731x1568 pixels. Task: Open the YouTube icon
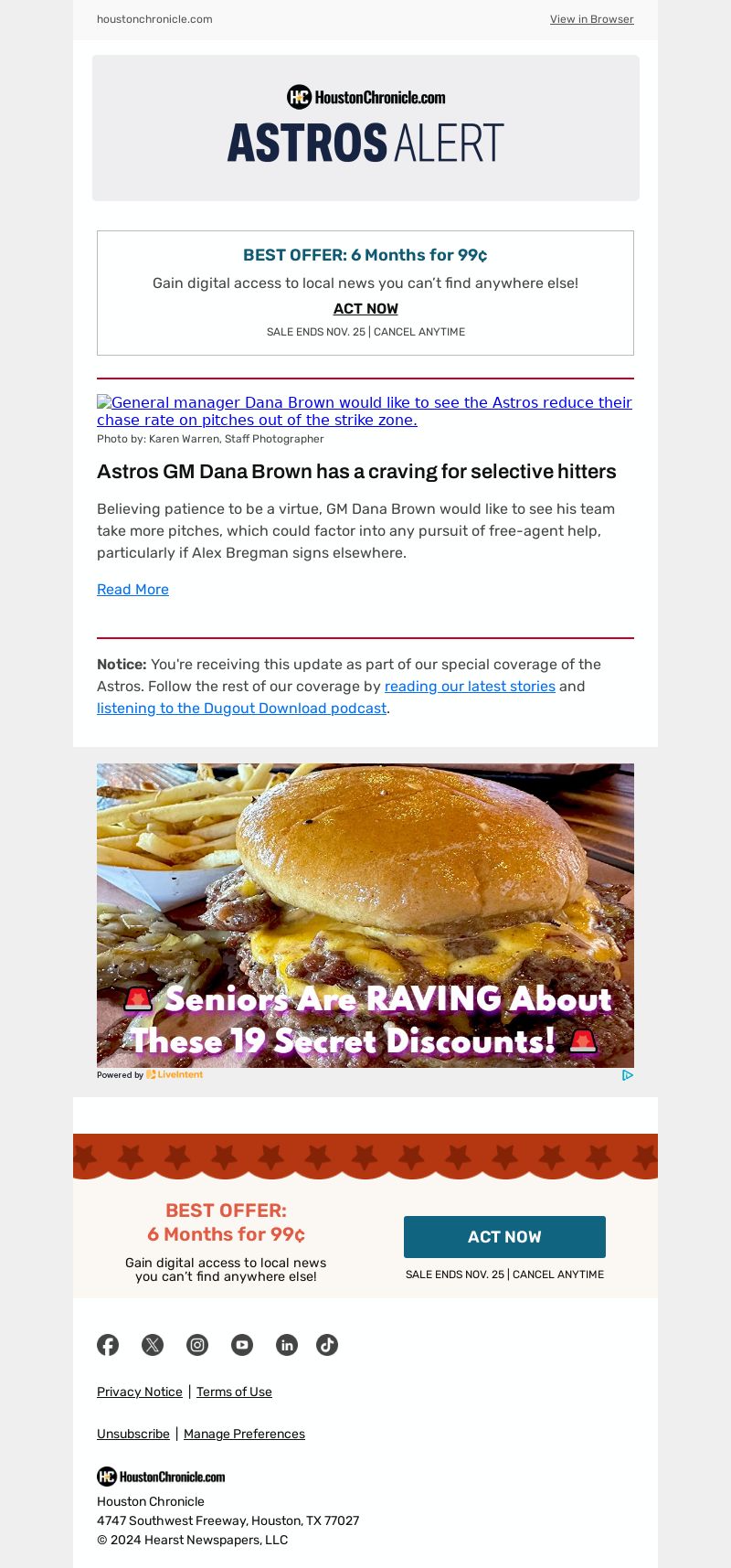[242, 1345]
